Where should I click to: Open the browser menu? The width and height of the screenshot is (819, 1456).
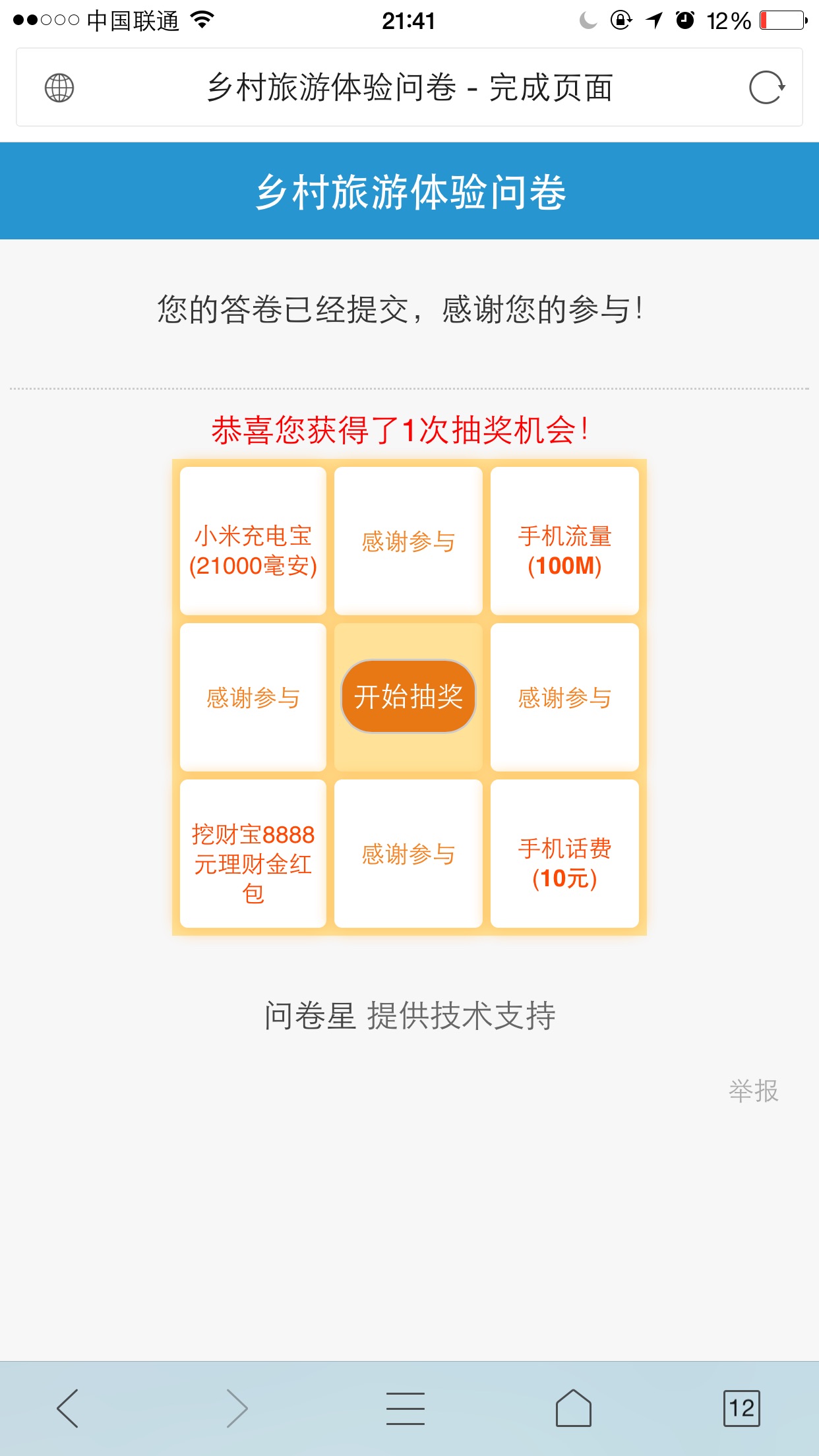click(406, 1408)
